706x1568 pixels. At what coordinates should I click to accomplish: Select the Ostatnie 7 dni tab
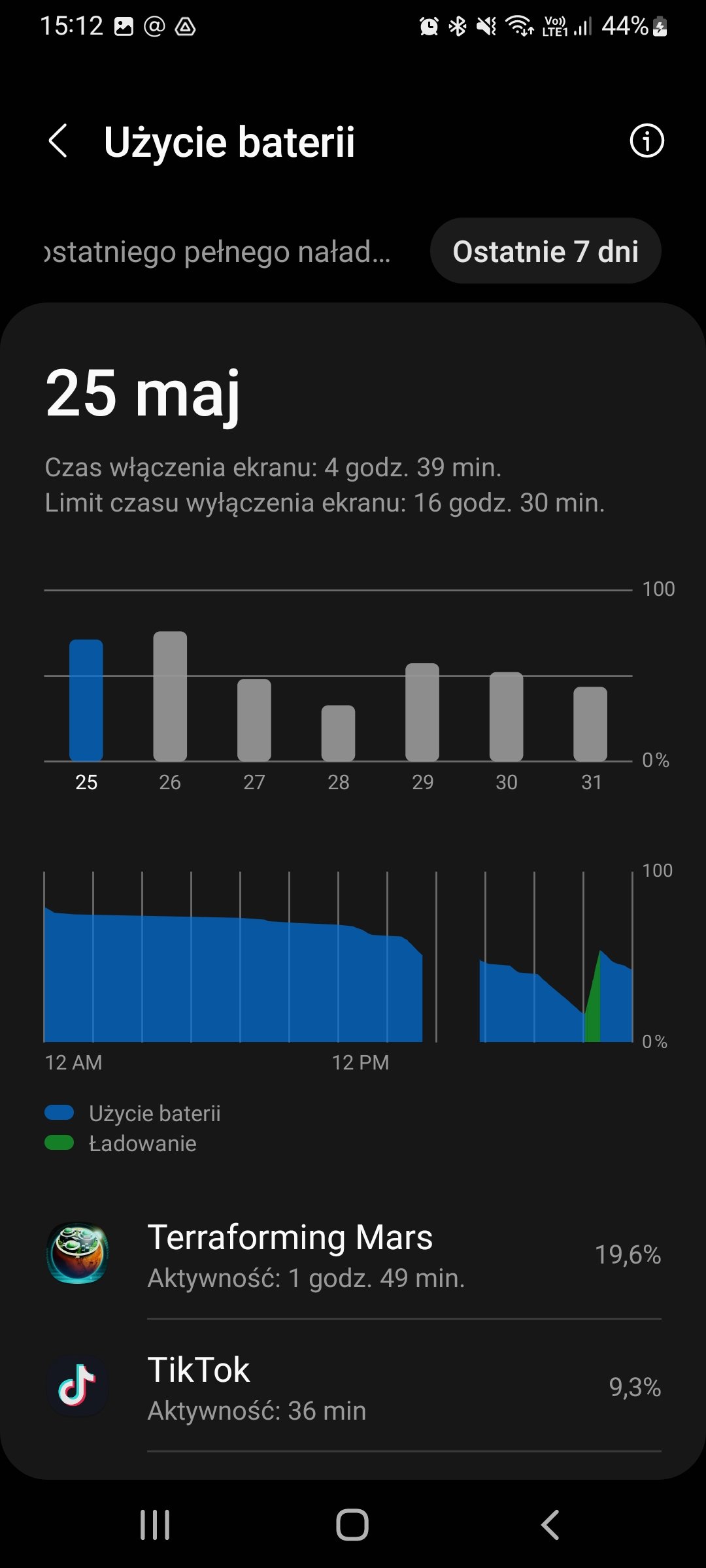pyautogui.click(x=545, y=251)
